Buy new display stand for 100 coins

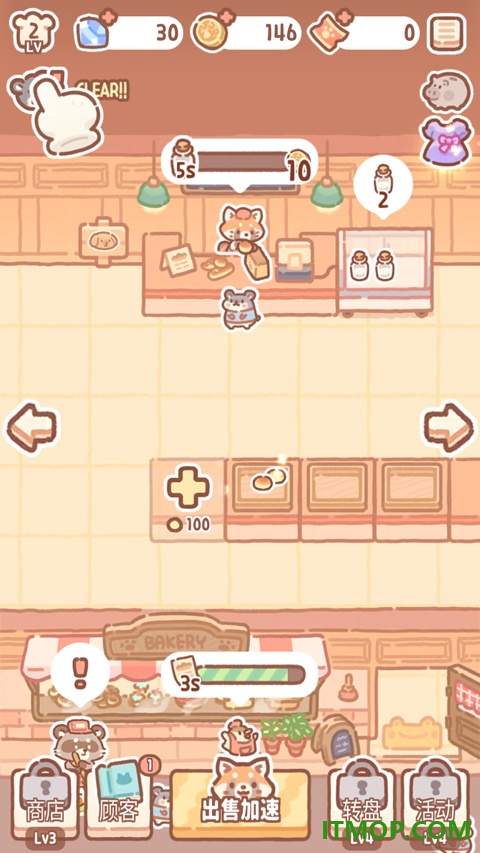click(188, 499)
